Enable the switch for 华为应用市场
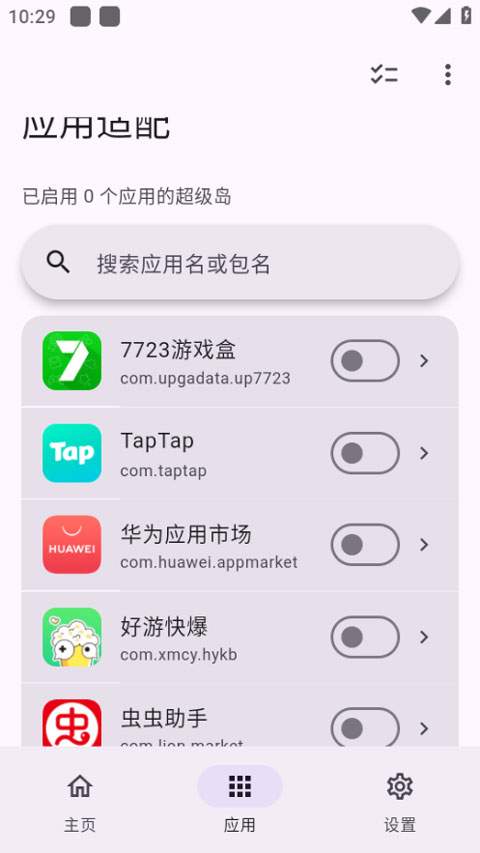The height and width of the screenshot is (853, 480). 365,545
